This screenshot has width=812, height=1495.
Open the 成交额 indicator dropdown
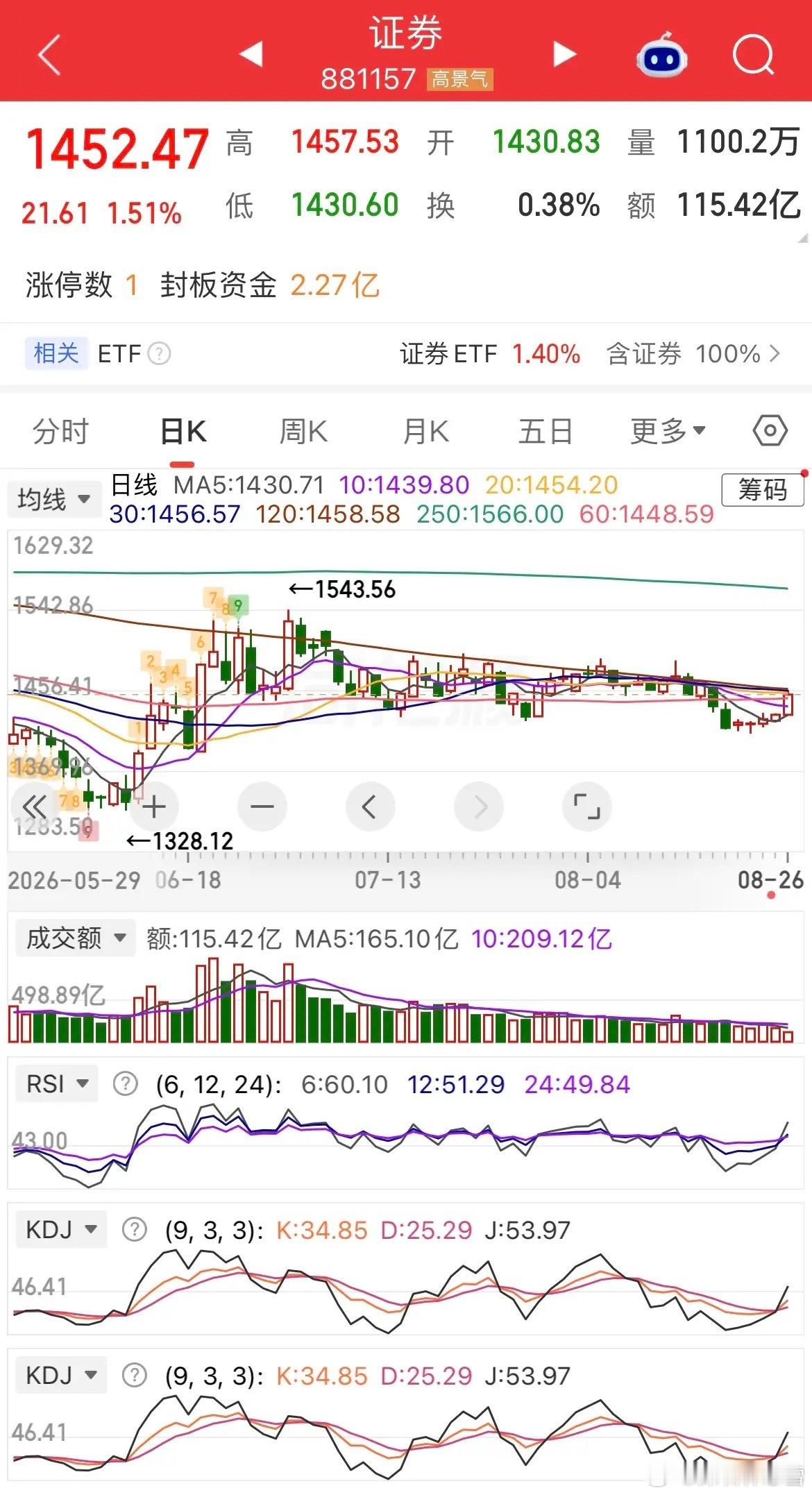[x=75, y=938]
